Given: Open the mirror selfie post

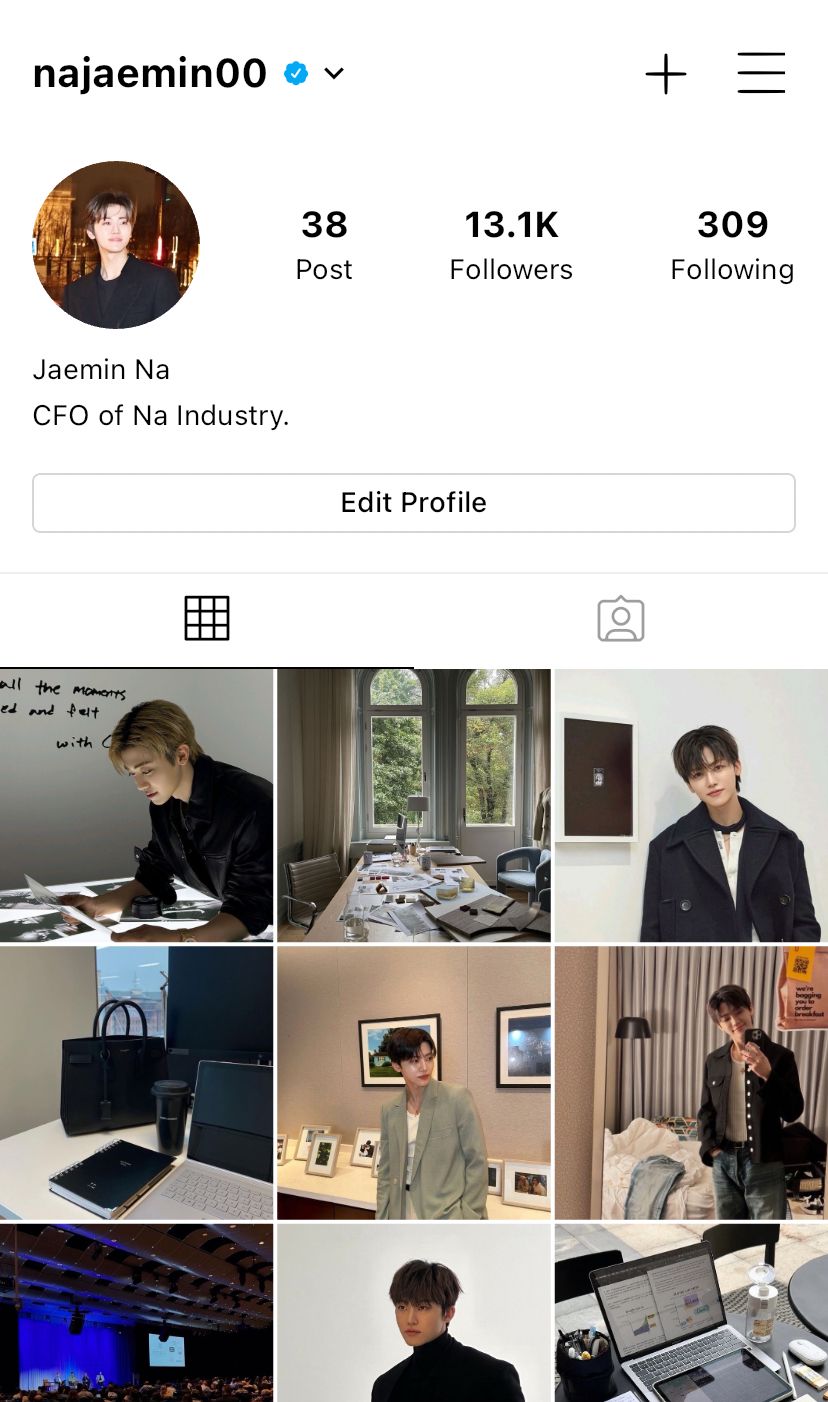Looking at the screenshot, I should point(691,1082).
